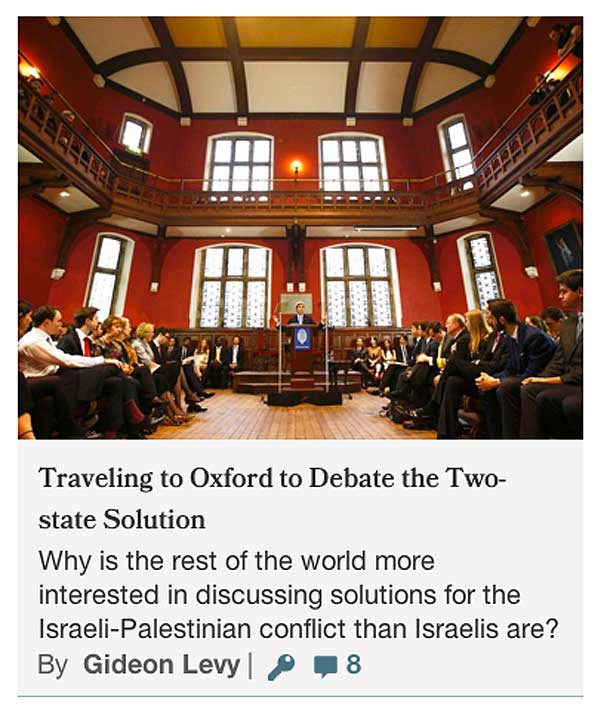This screenshot has height=709, width=607.
Task: View author Gideon Levy's page
Action: [161, 665]
